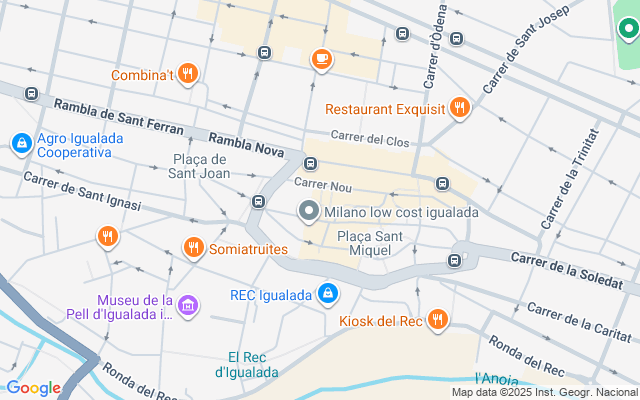Image resolution: width=640 pixels, height=400 pixels.
Task: Select the bus stop near Plaça de Sant Joan
Action: pos(258,201)
